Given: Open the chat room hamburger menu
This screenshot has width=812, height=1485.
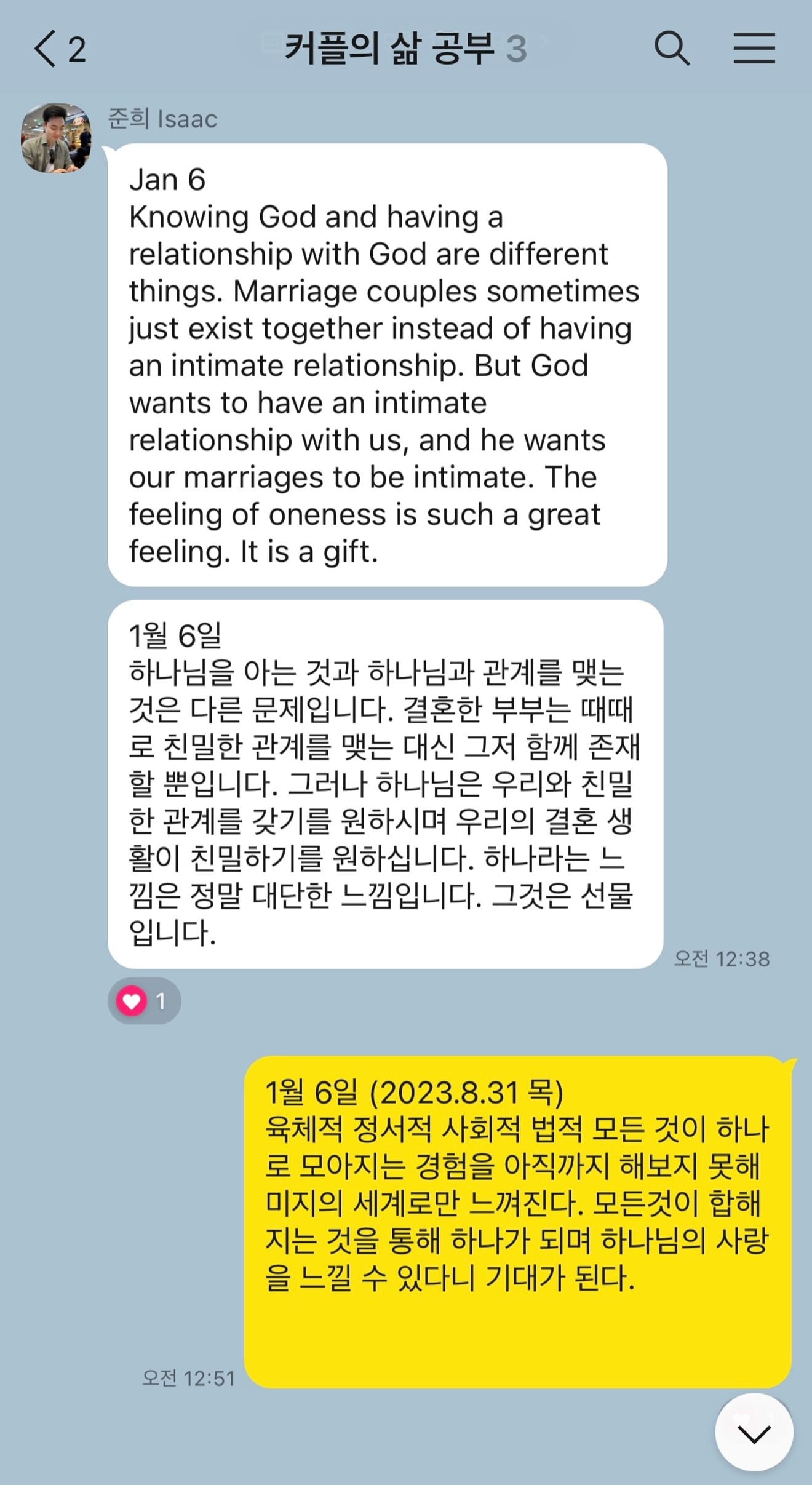Looking at the screenshot, I should pos(754,49).
